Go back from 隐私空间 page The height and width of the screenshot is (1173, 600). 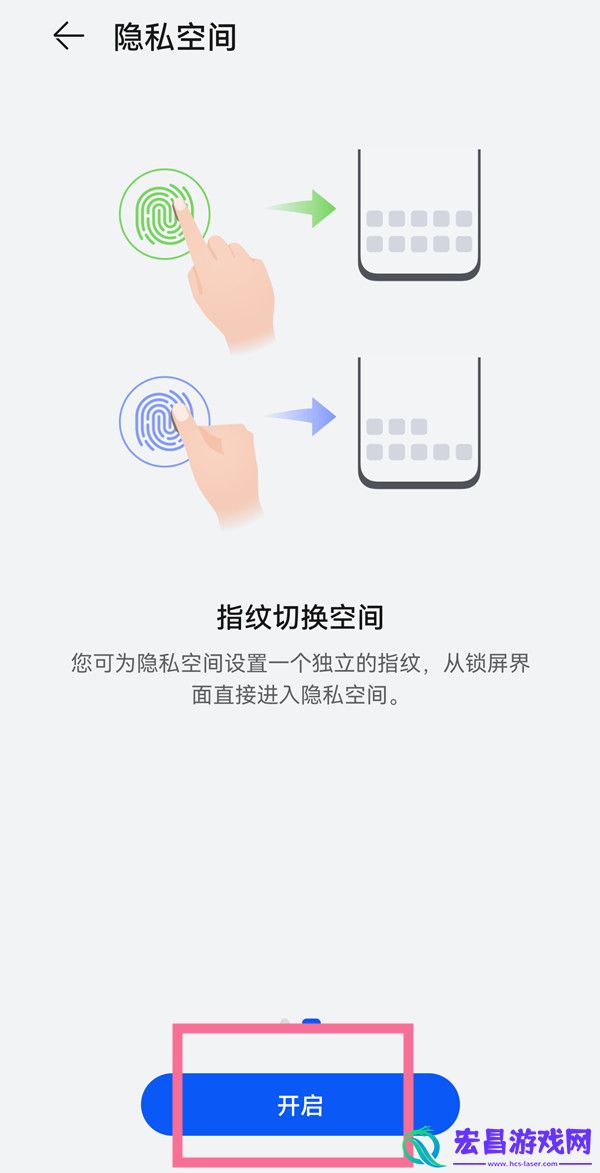point(68,37)
